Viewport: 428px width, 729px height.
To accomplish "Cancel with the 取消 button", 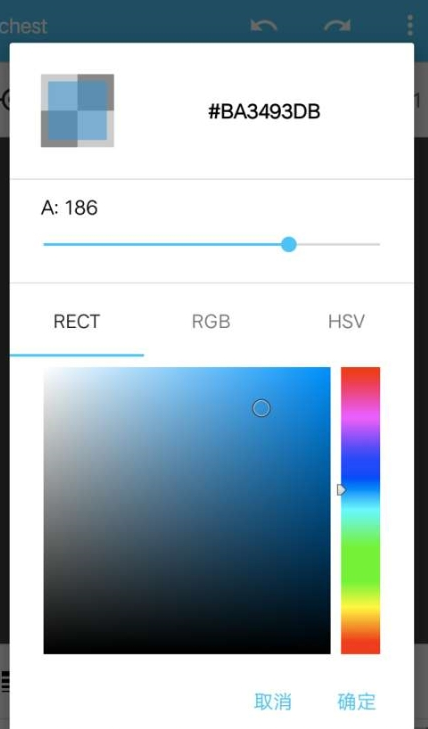I will 273,701.
